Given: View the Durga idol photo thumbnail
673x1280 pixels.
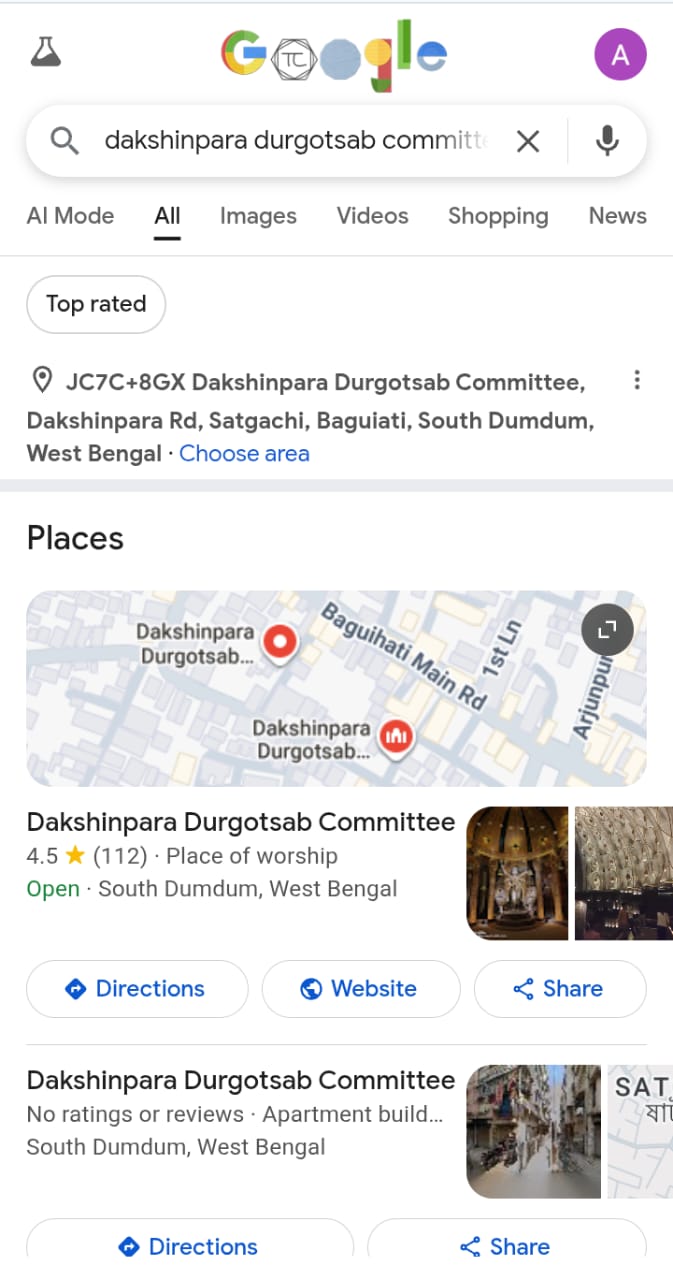Looking at the screenshot, I should point(517,873).
